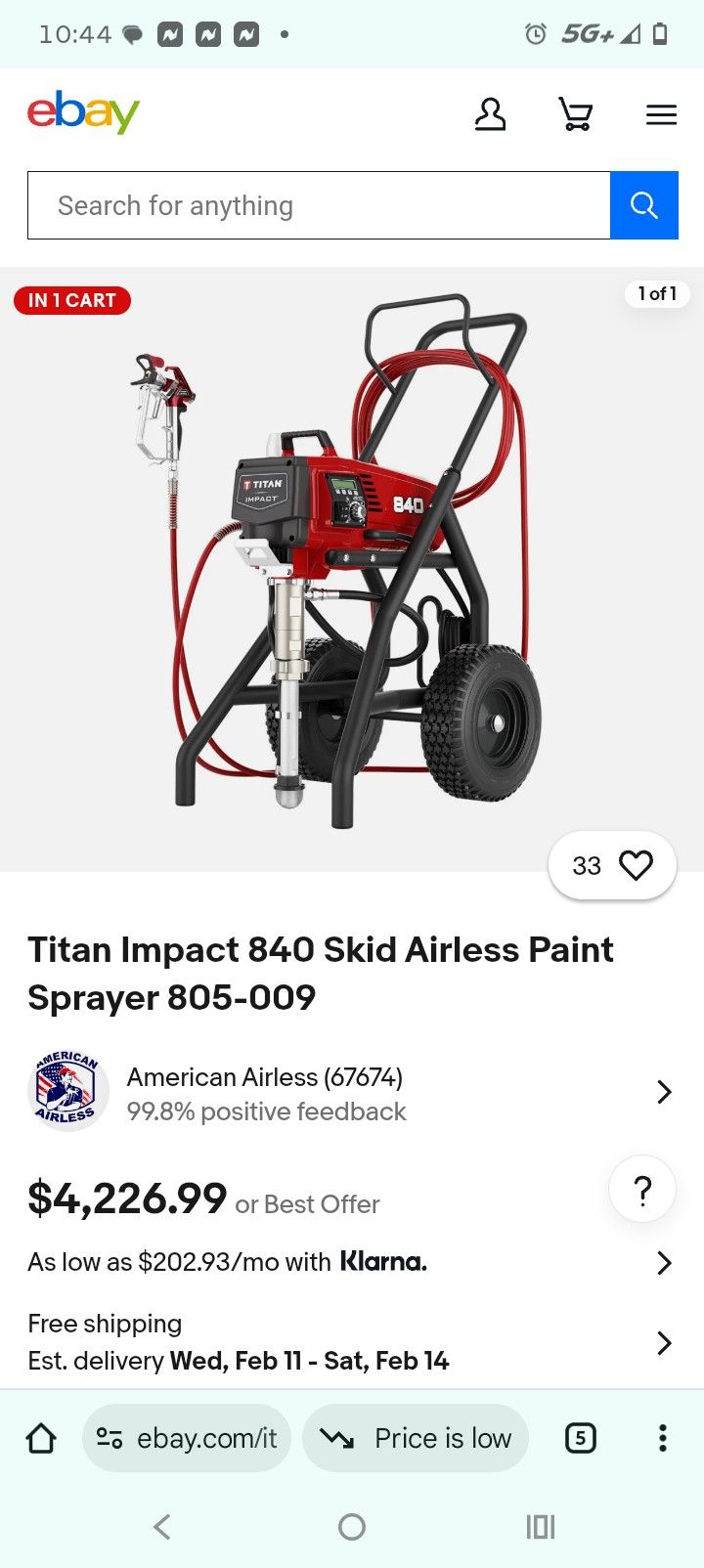Open the eBay home logo
The width and height of the screenshot is (704, 1568).
coord(83,112)
